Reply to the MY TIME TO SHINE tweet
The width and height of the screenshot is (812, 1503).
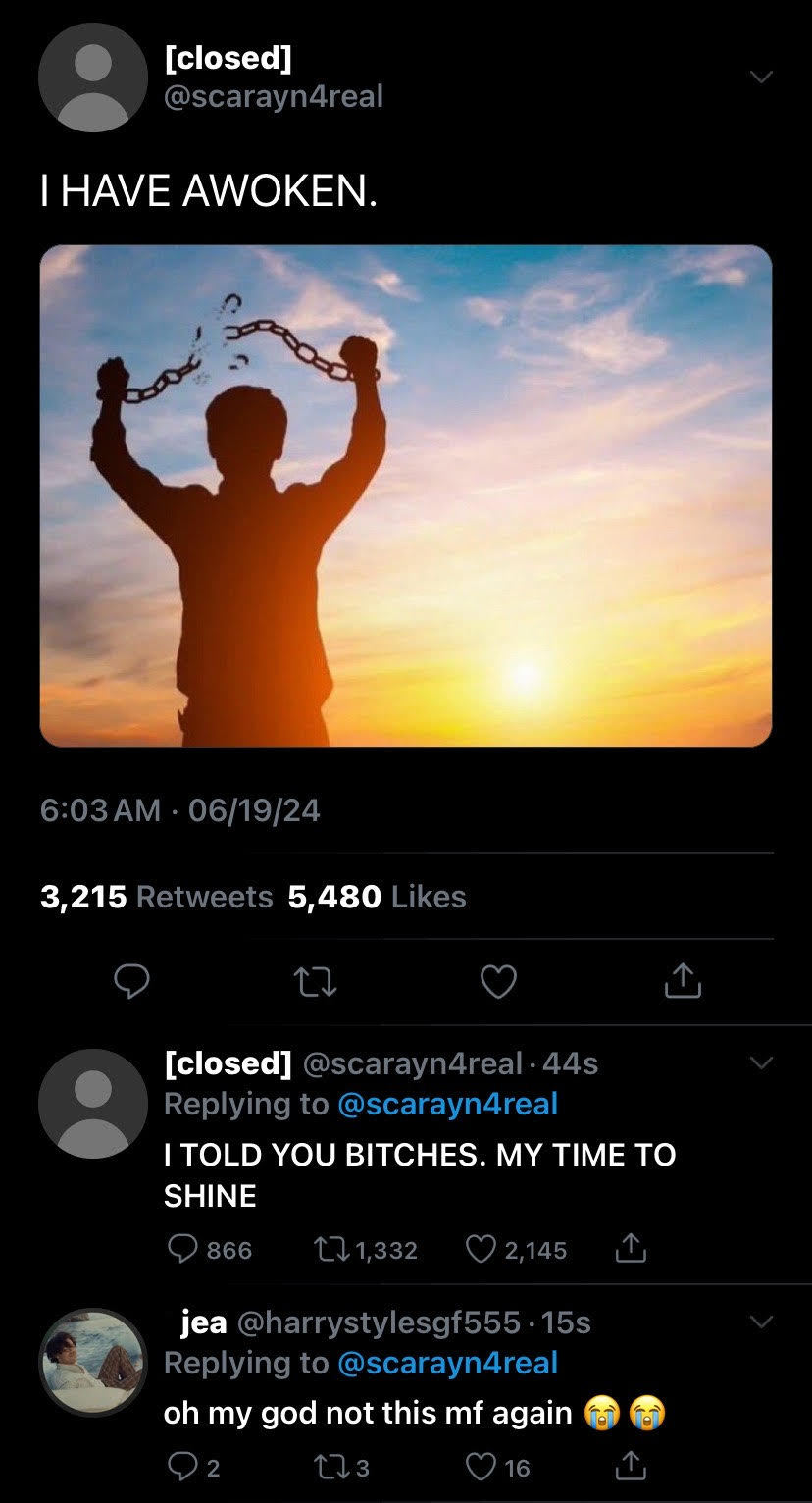pos(183,1249)
